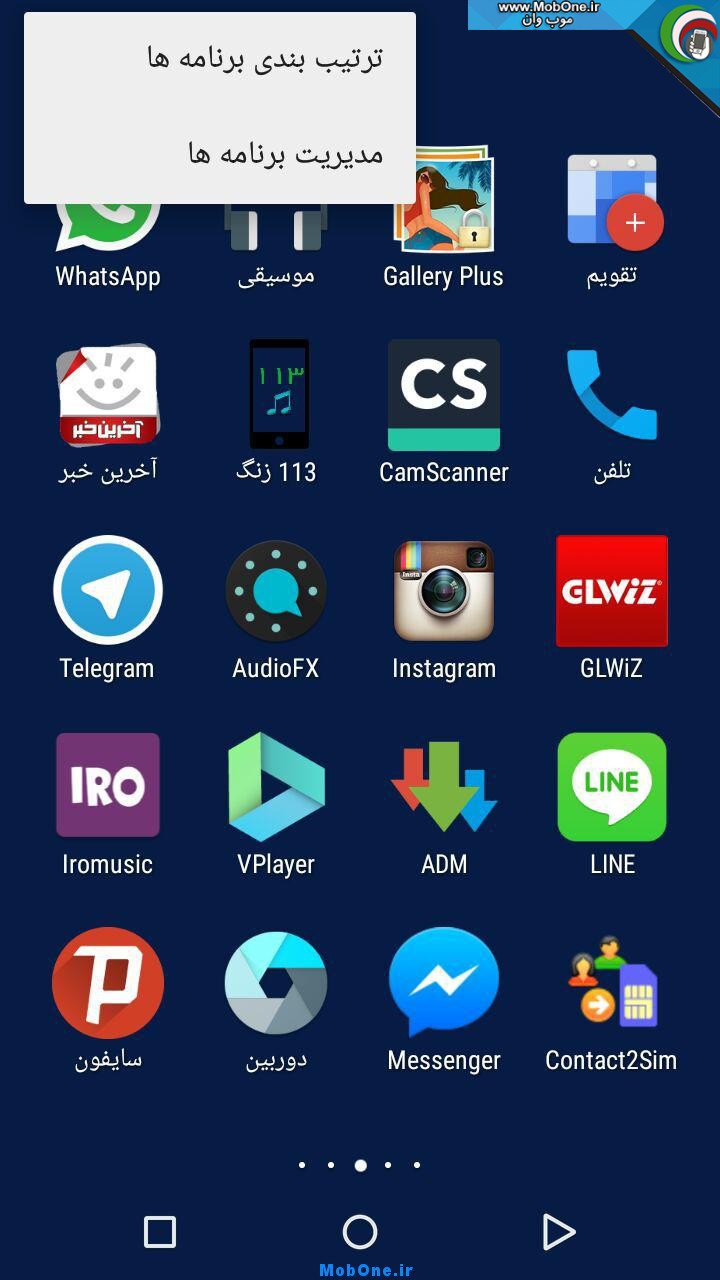Launch the دوربین camera app
The height and width of the screenshot is (1280, 720).
(276, 982)
